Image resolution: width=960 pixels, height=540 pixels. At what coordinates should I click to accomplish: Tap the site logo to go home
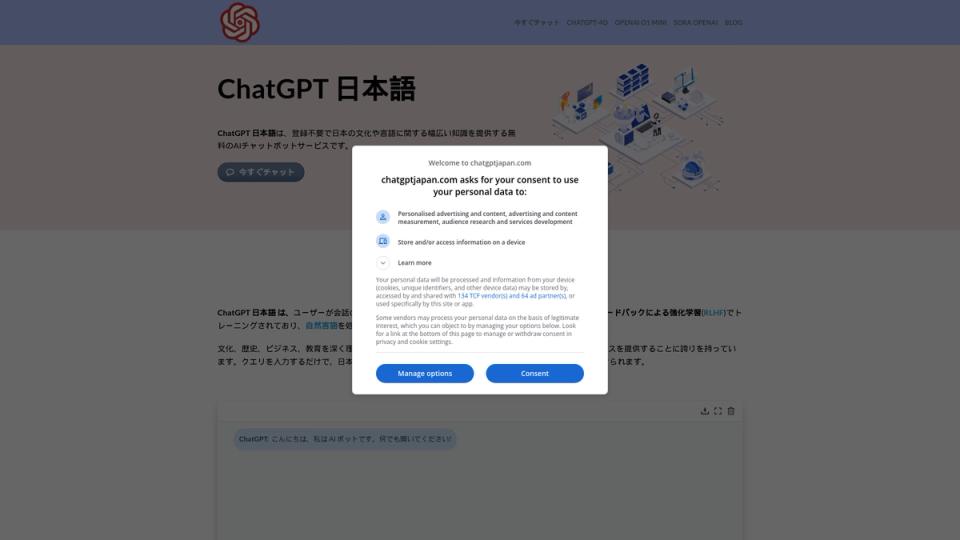click(240, 22)
